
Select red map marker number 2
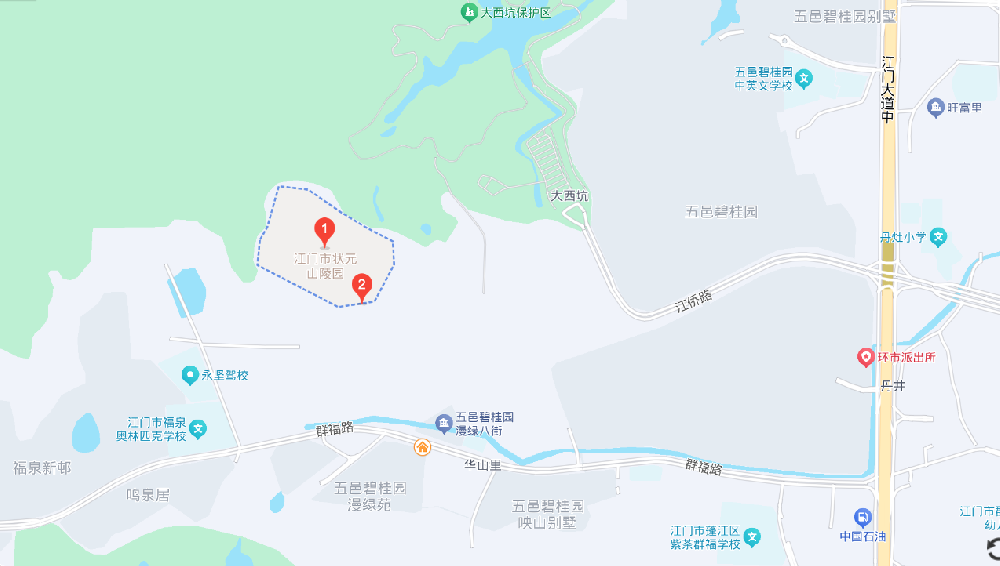pos(362,287)
